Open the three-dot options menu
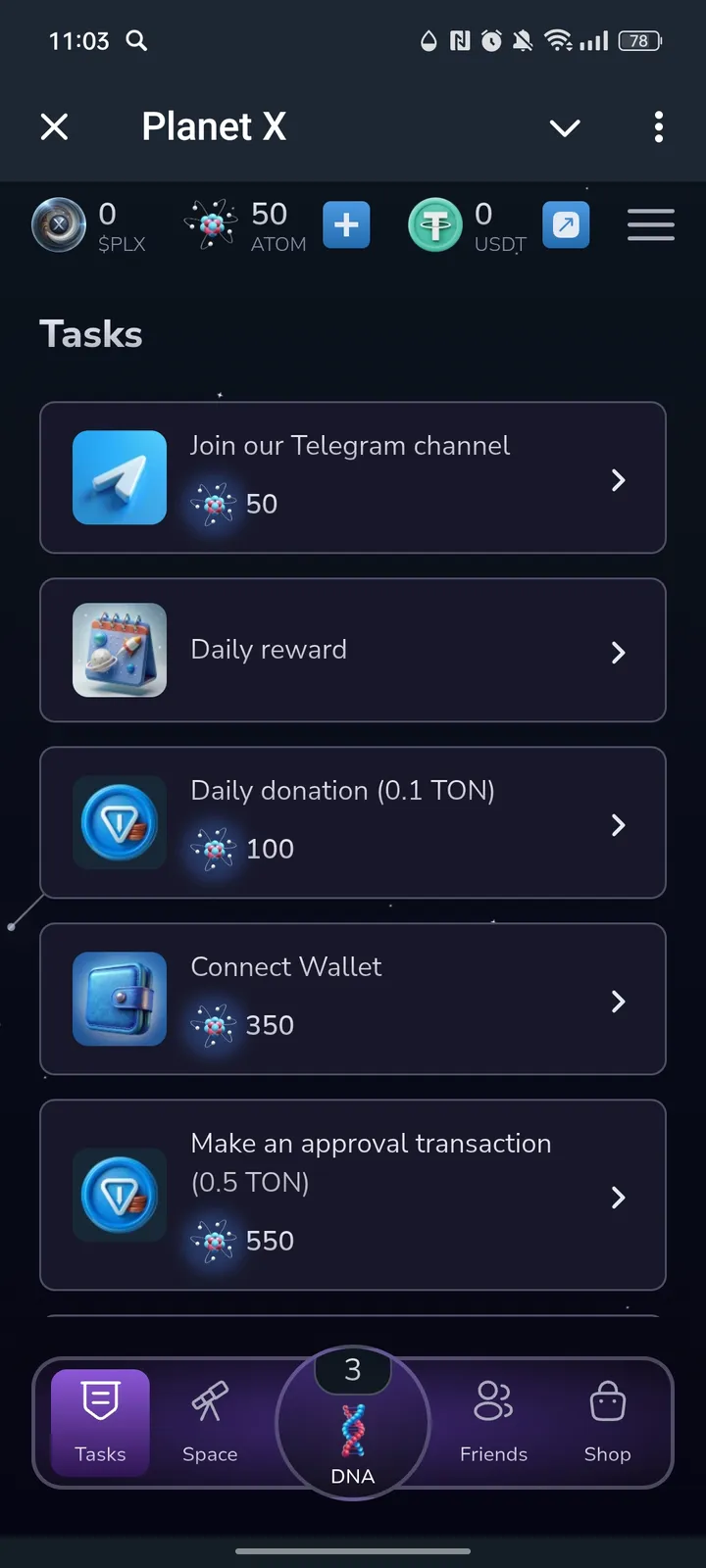Image resolution: width=706 pixels, height=1568 pixels. coord(658,127)
